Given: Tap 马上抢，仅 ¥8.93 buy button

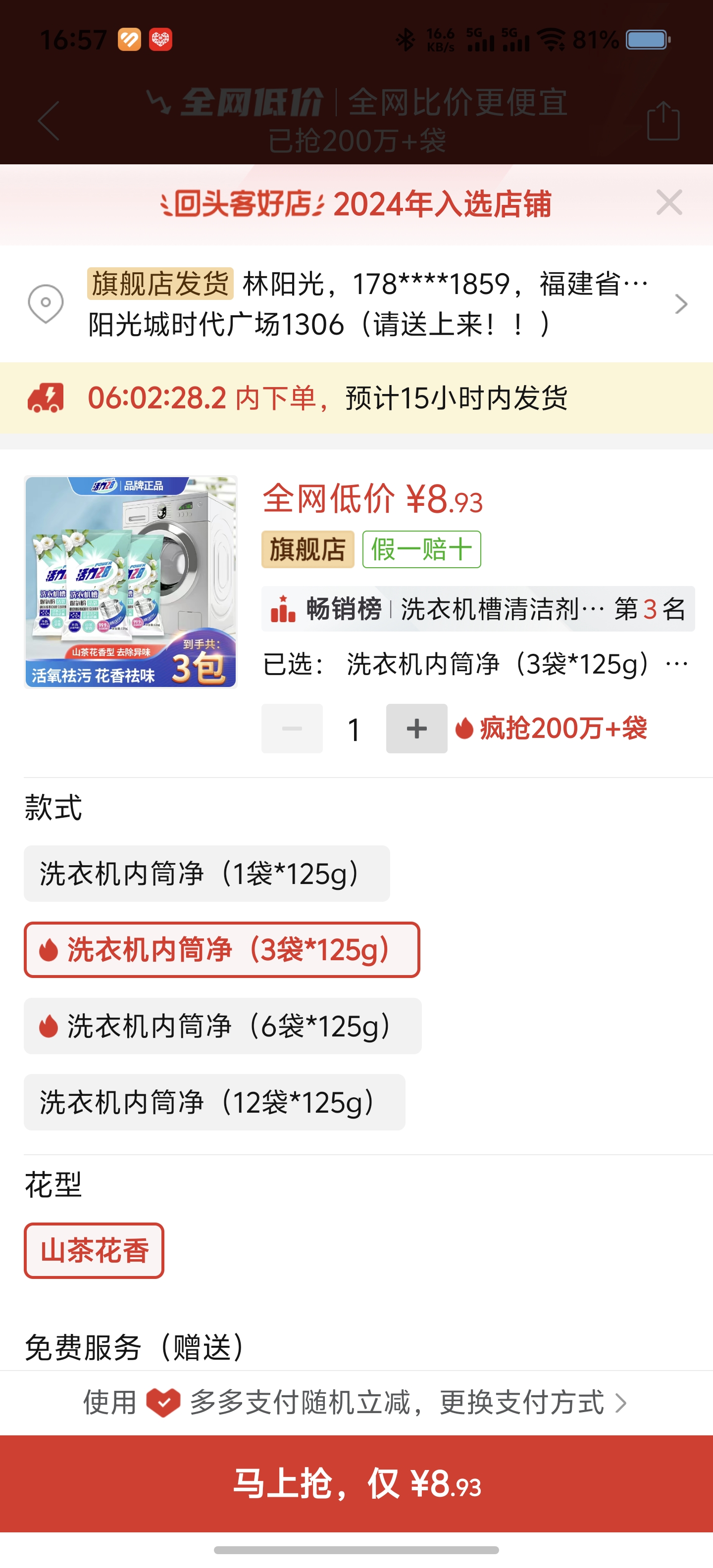Looking at the screenshot, I should click(x=356, y=1483).
